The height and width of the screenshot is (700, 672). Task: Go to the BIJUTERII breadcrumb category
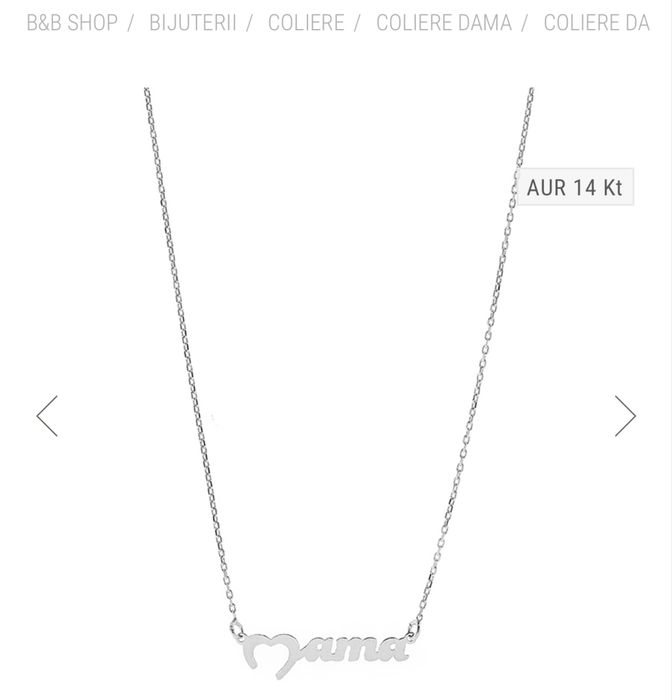click(193, 22)
